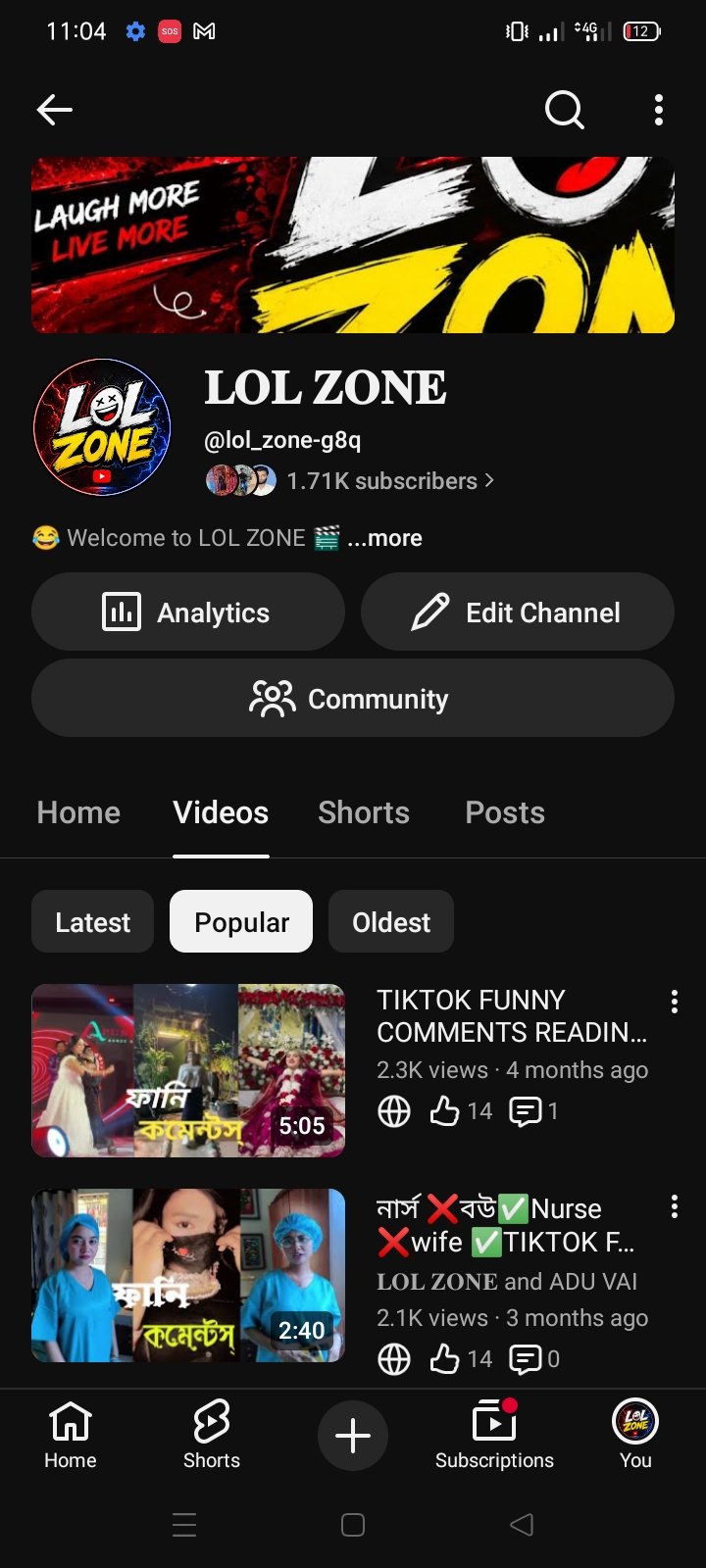
Task: Play the TIKTOK FUNNY COMMENTS READING video
Action: (188, 1070)
